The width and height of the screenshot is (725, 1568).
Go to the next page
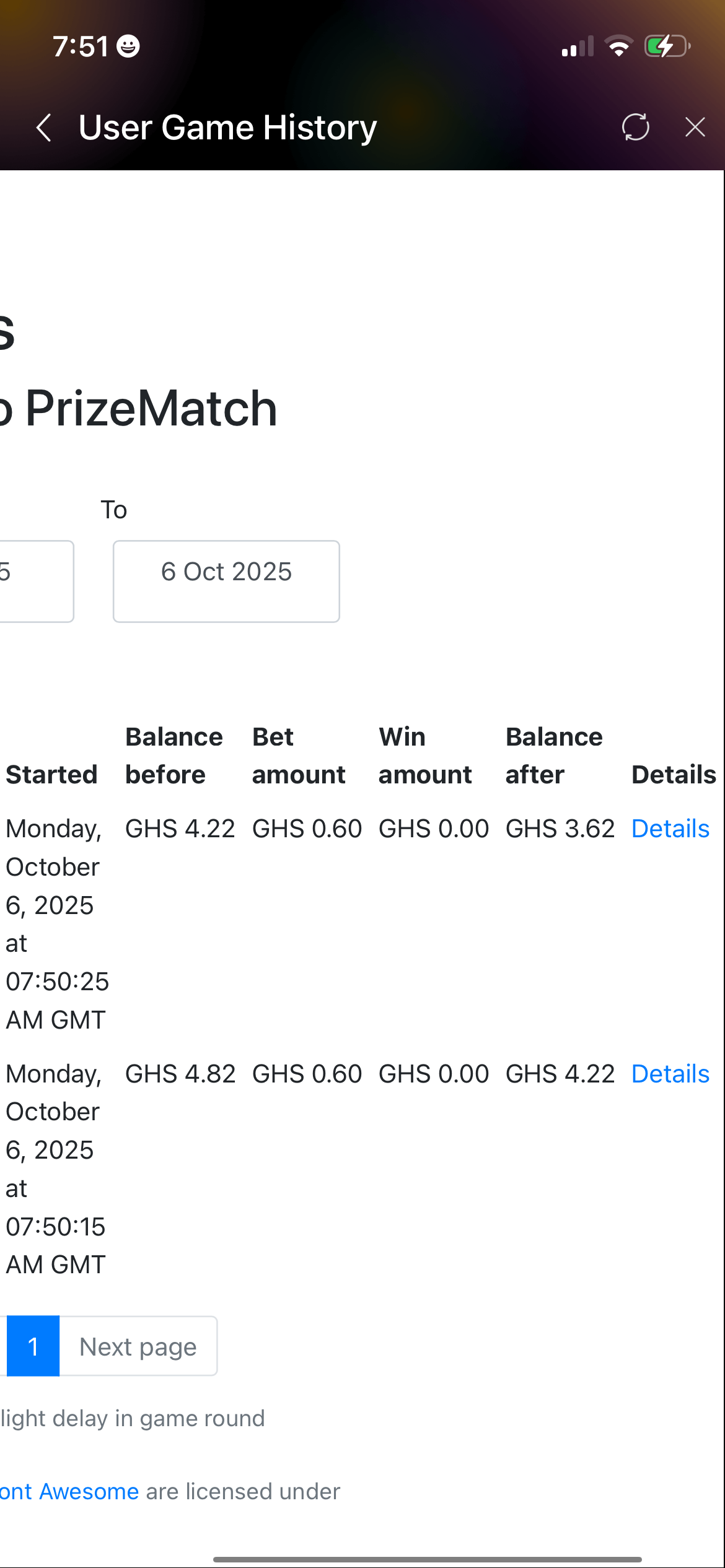pos(138,1346)
